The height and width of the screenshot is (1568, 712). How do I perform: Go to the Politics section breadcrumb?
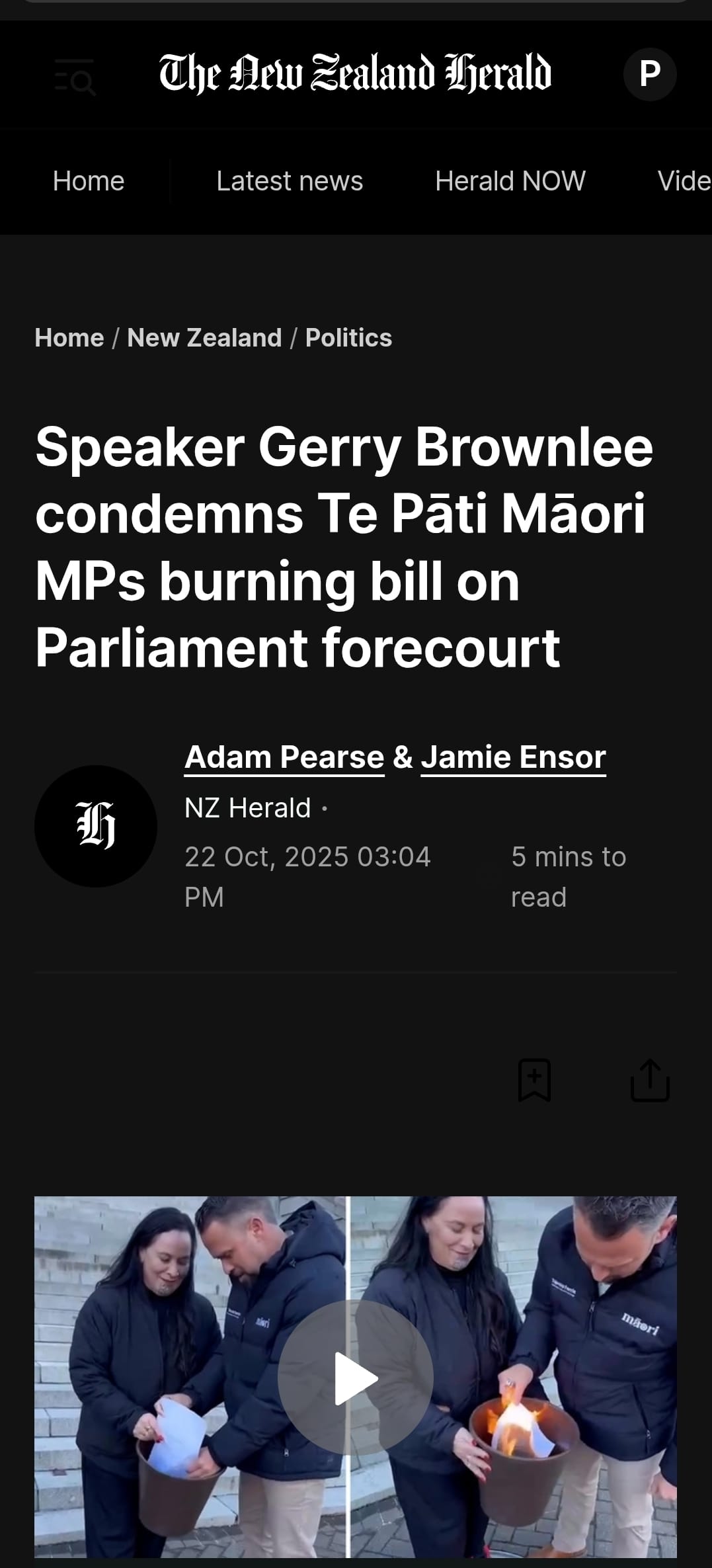pos(348,338)
